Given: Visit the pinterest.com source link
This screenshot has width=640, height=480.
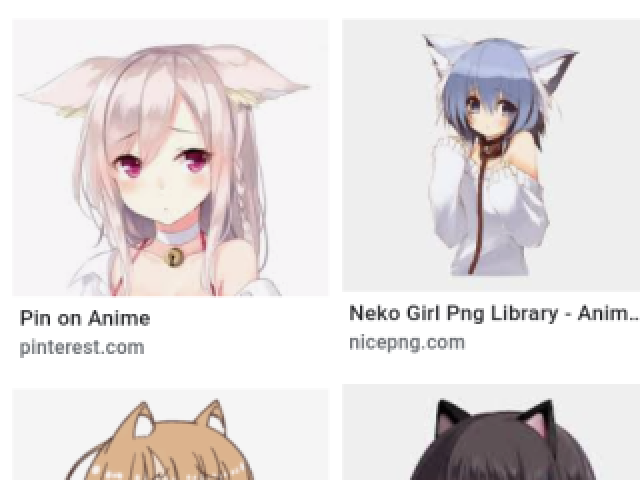Looking at the screenshot, I should pyautogui.click(x=82, y=347).
